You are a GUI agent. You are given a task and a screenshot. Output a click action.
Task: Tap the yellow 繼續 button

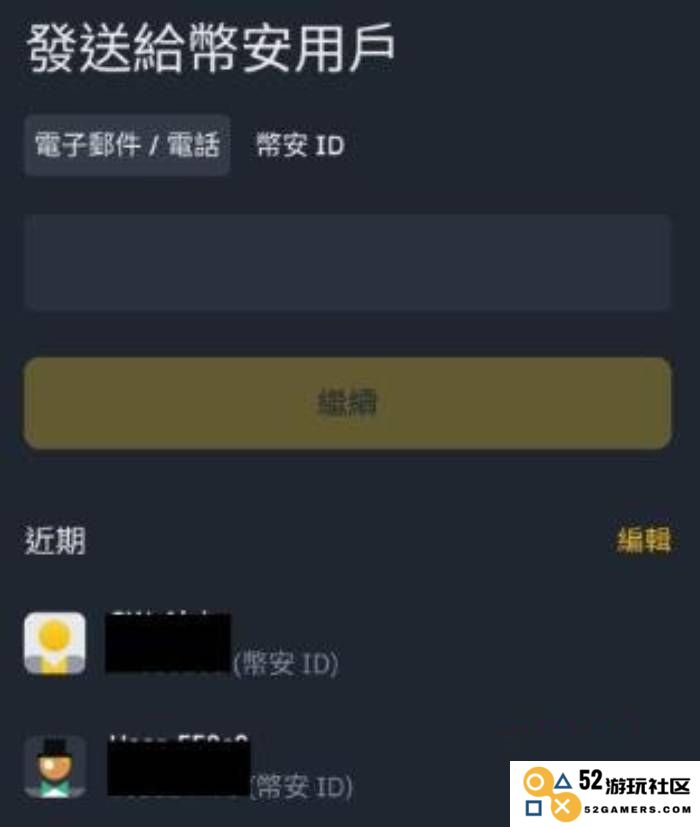pyautogui.click(x=347, y=403)
